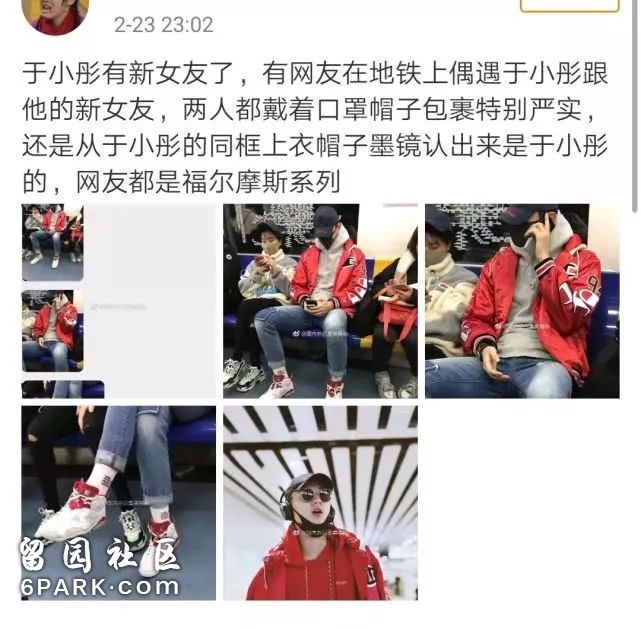The height and width of the screenshot is (629, 641).
Task: Open the close-up photo of the red jacket man on phone
Action: click(x=521, y=301)
